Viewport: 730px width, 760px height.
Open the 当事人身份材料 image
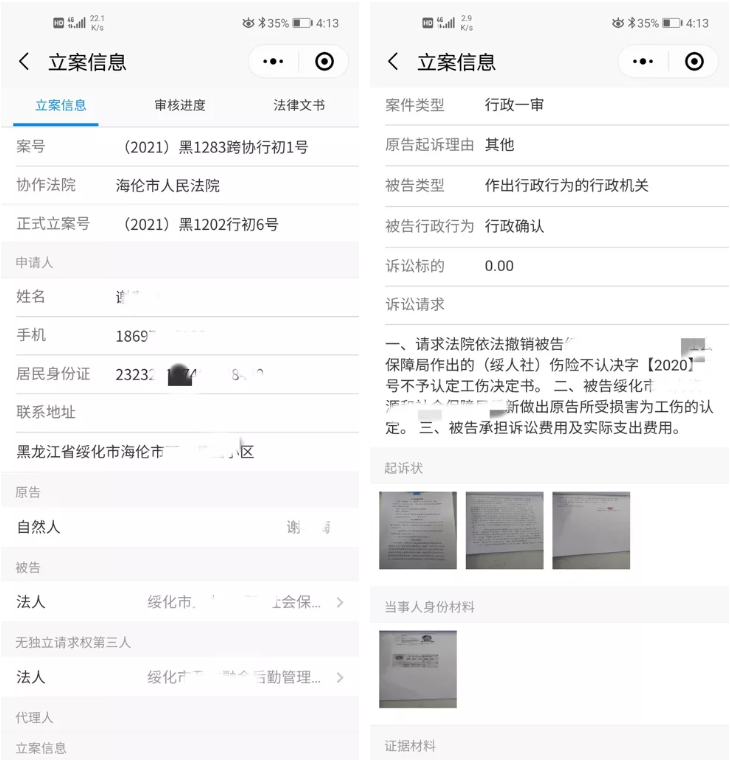[417, 668]
